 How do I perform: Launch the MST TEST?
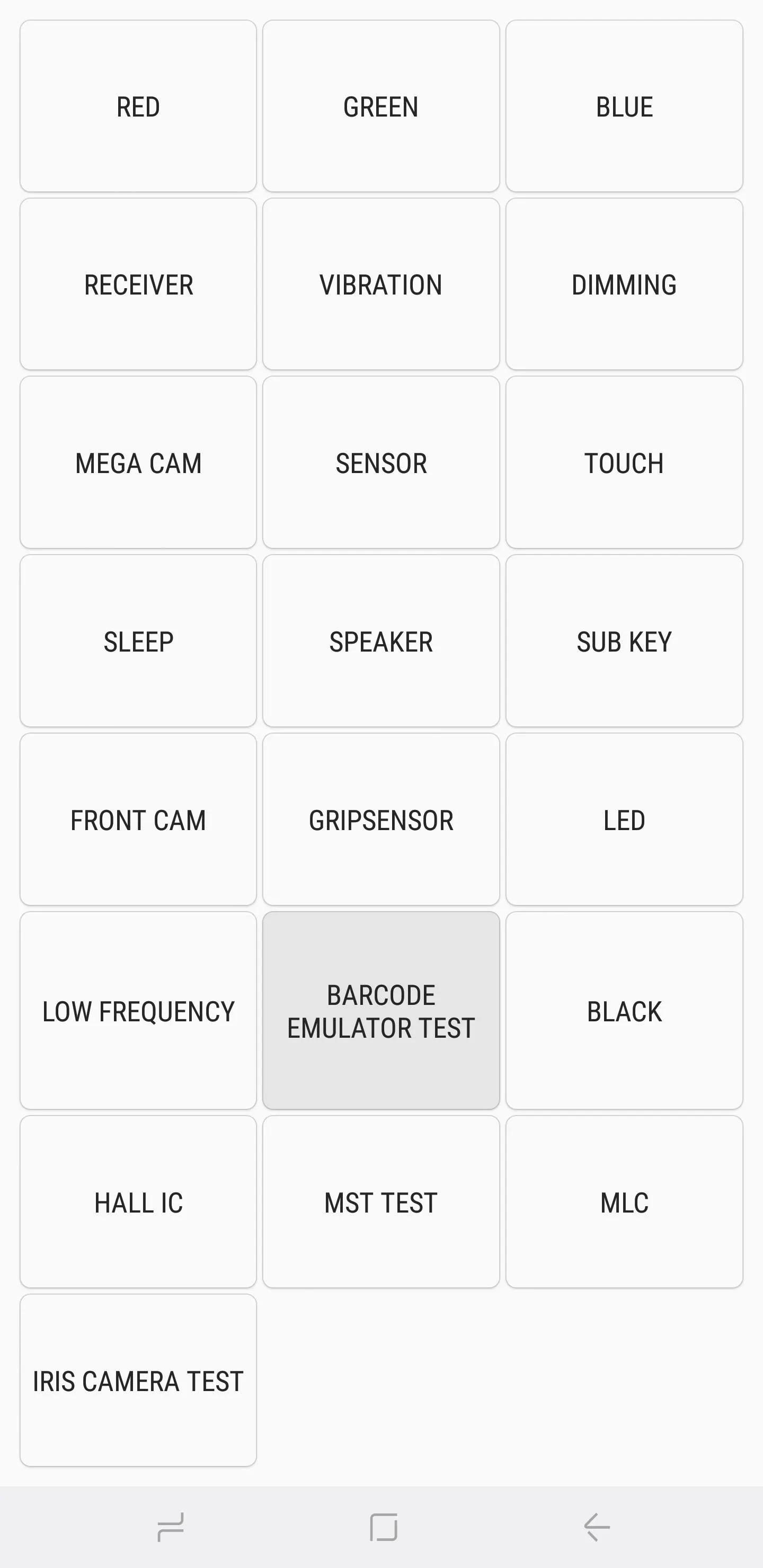(380, 1201)
